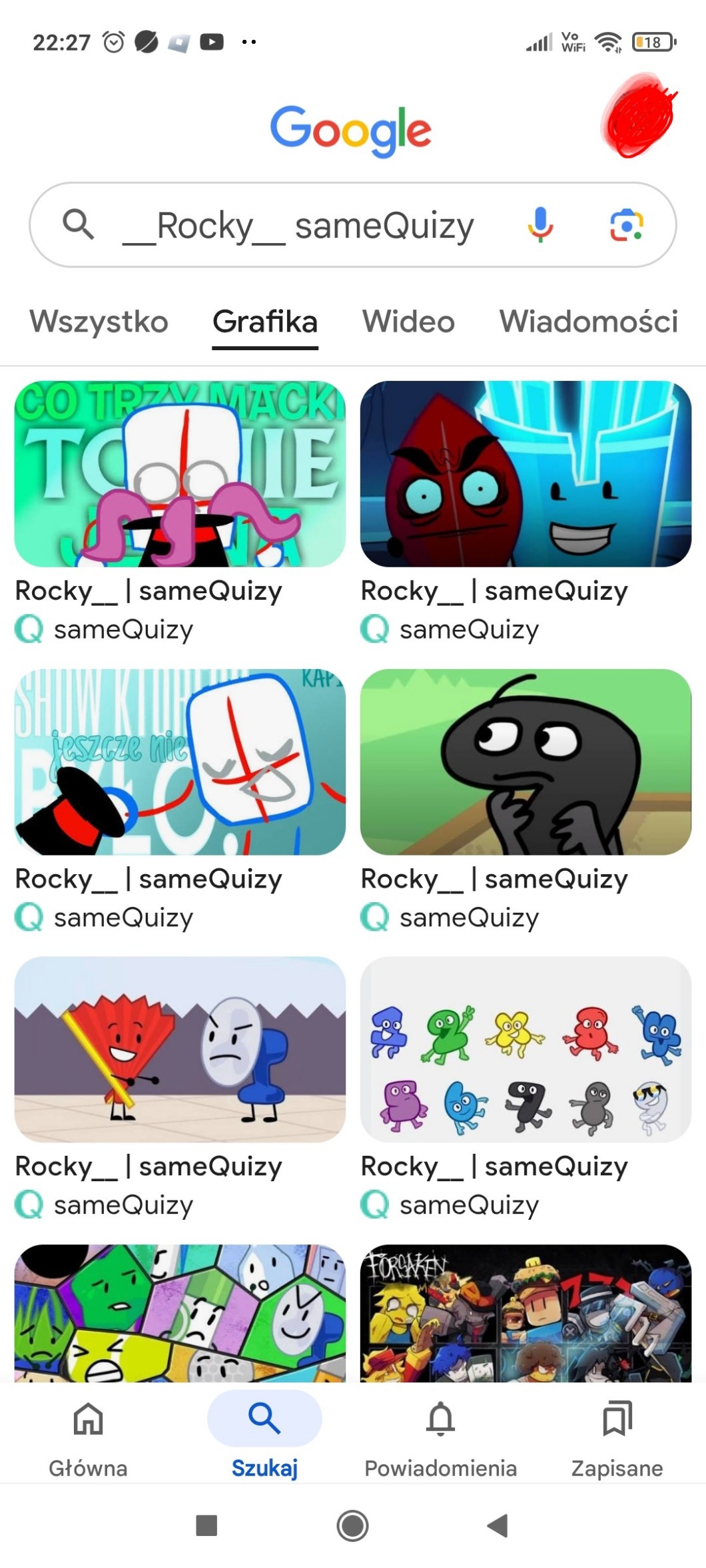Open the red fan and blue character image
The image size is (706, 1568).
click(x=180, y=1049)
